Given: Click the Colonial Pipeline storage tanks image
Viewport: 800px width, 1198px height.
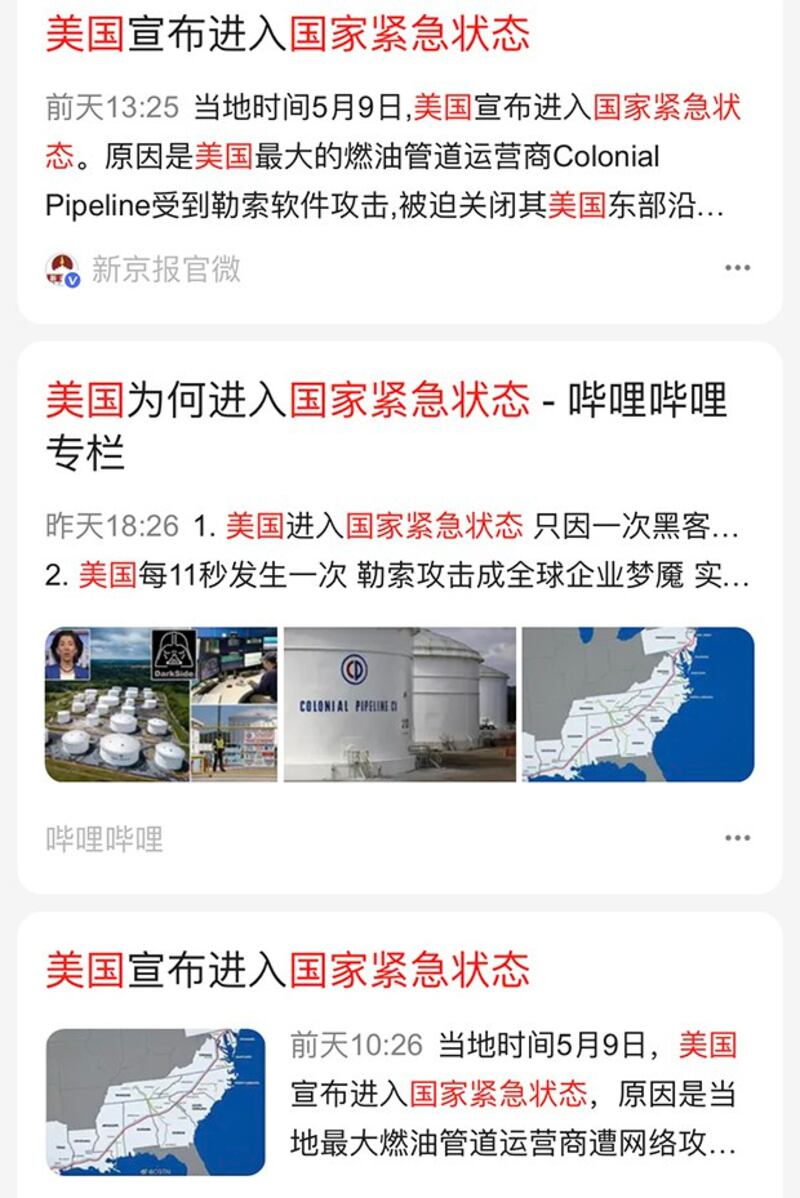Looking at the screenshot, I should (x=398, y=705).
